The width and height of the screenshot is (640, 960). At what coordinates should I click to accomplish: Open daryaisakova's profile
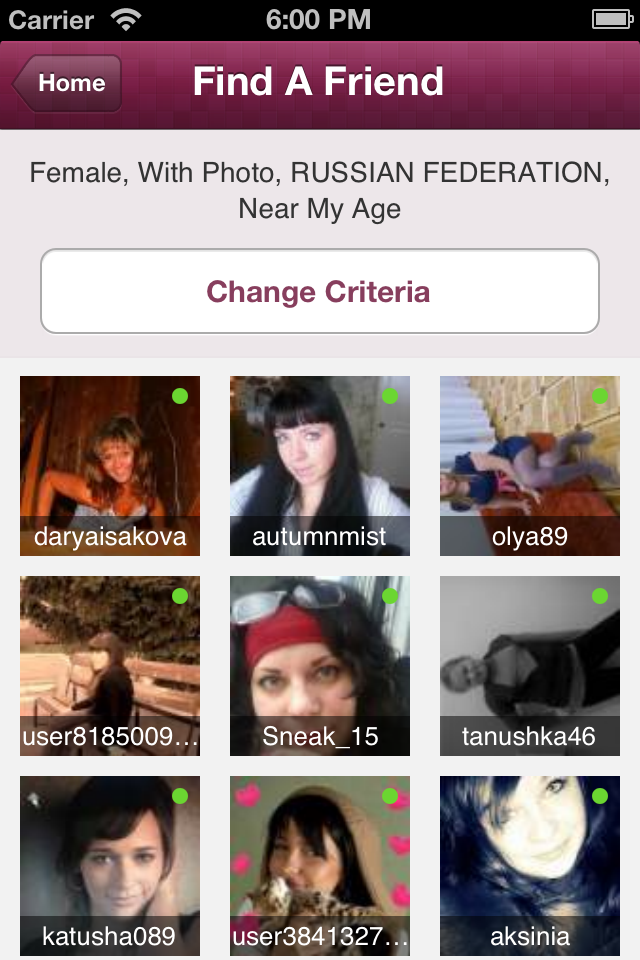point(110,465)
